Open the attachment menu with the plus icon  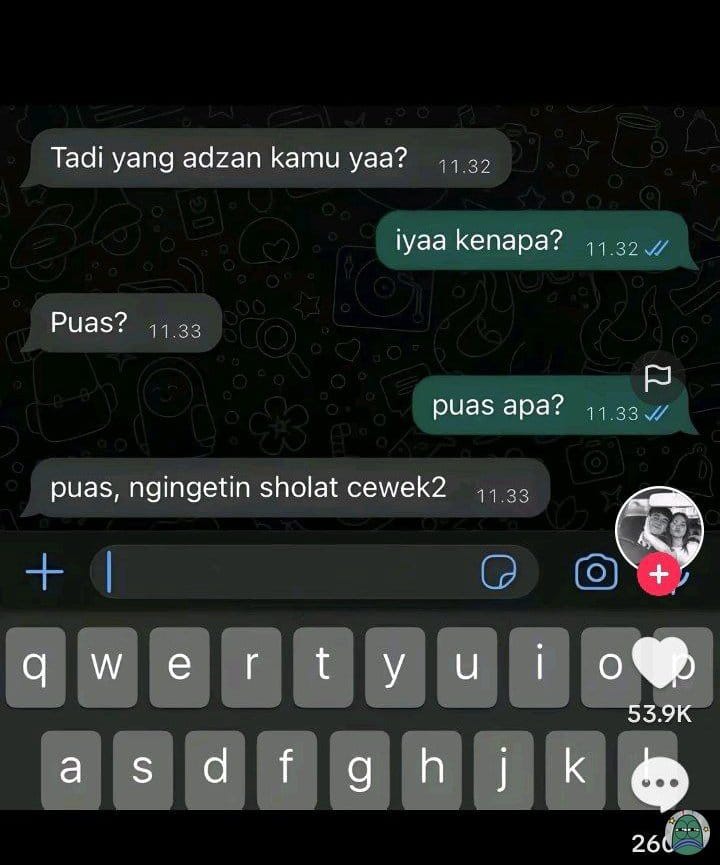point(42,572)
